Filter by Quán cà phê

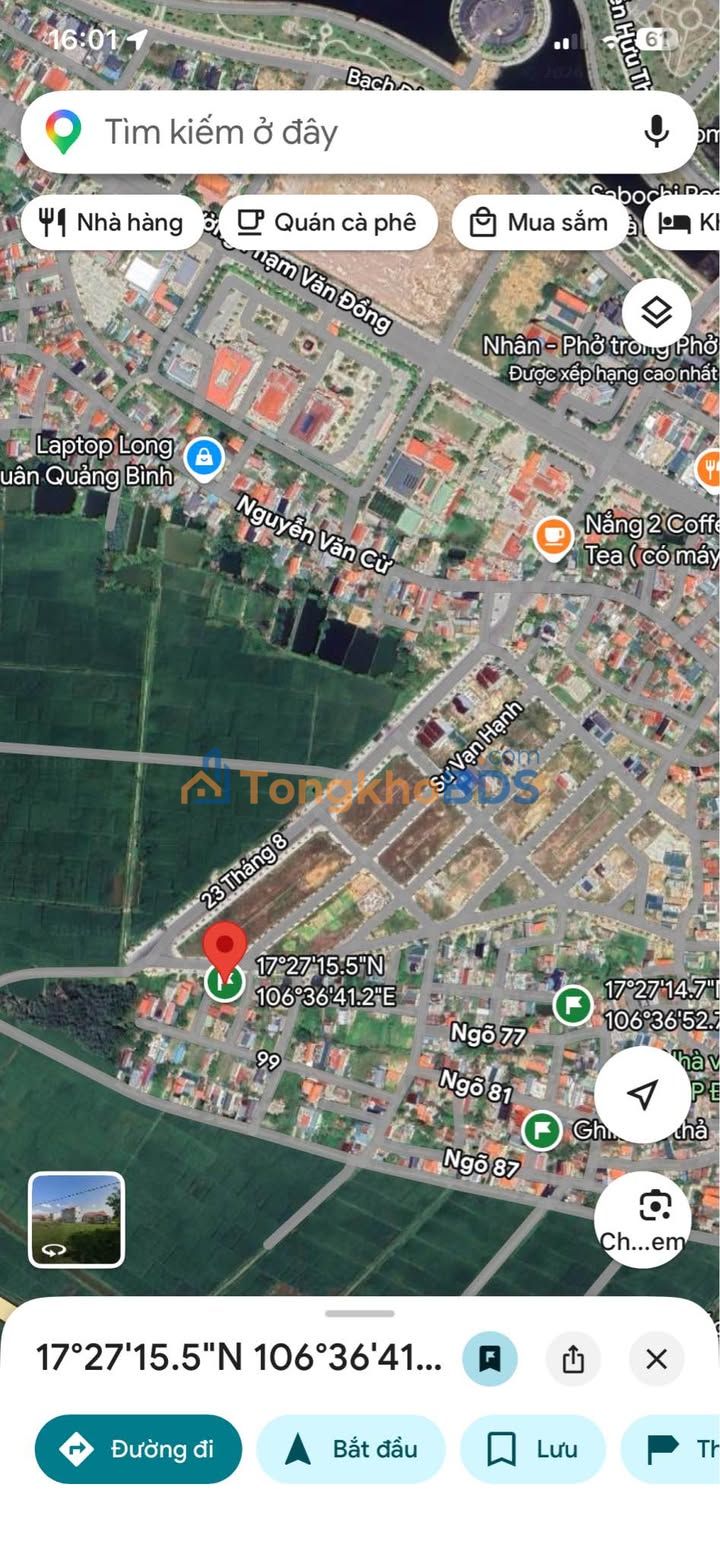328,222
